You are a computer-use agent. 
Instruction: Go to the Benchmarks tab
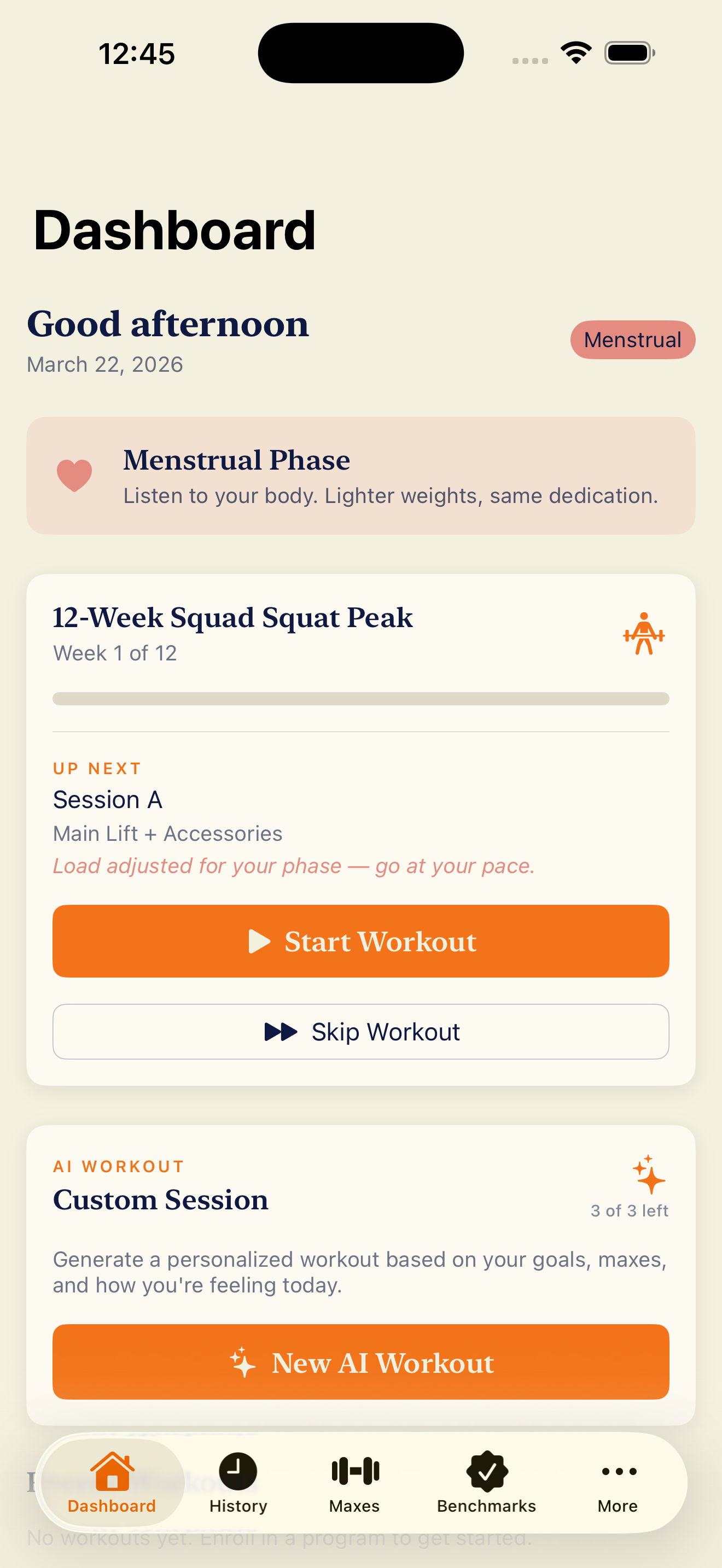click(486, 1482)
